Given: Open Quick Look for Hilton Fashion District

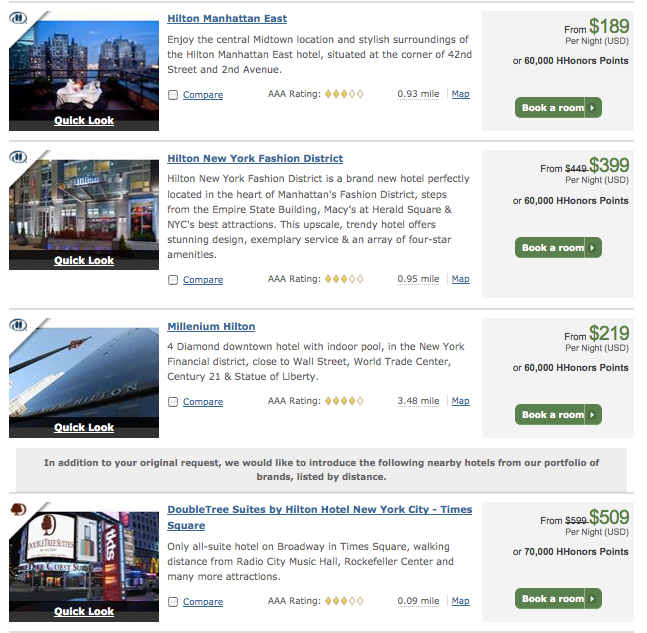Looking at the screenshot, I should coord(84,260).
